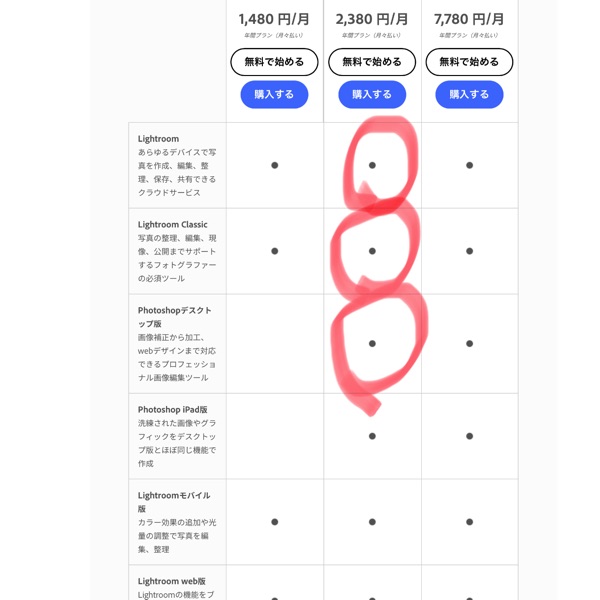The width and height of the screenshot is (600, 600).
Task: Start free trial for the 1,480 yen plan
Action: point(274,62)
